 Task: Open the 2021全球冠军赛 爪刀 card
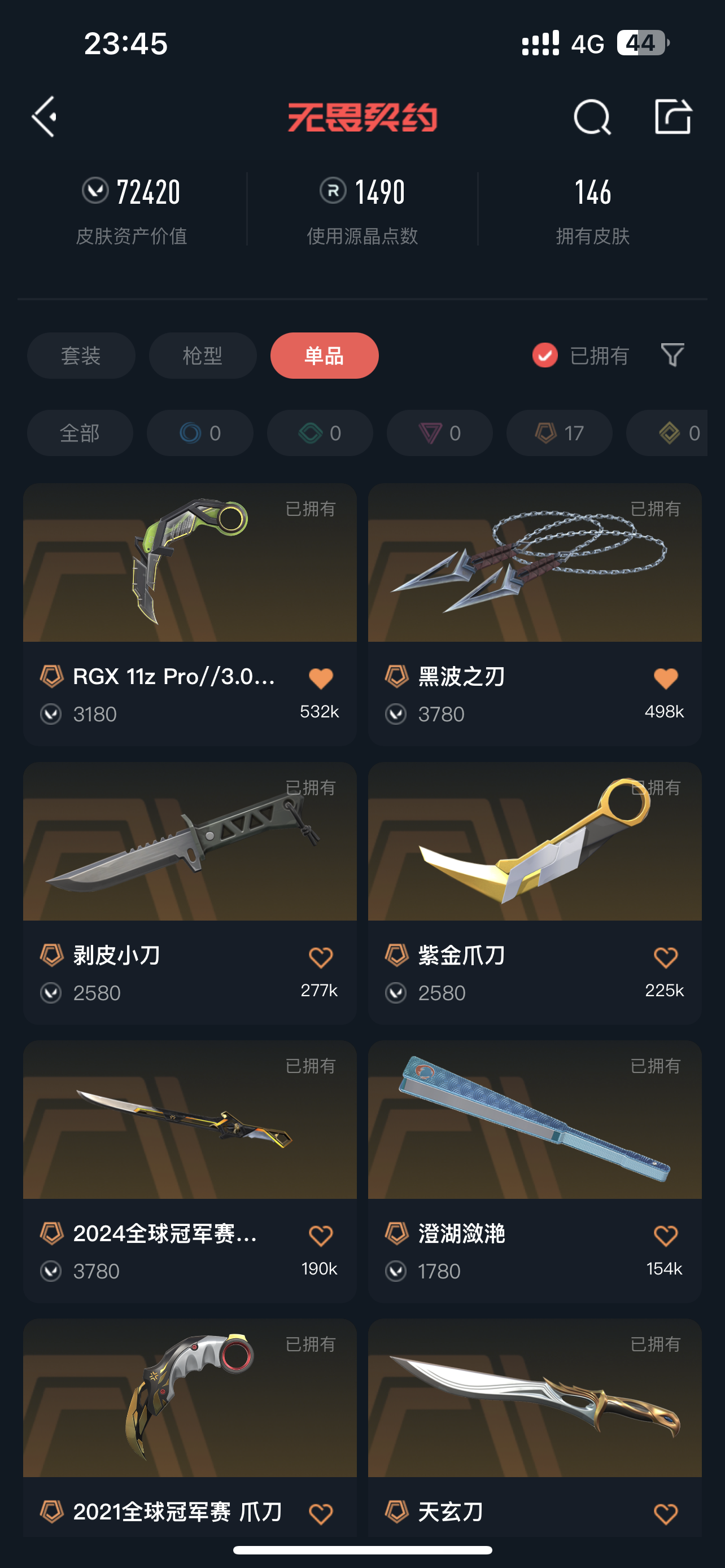(189, 1398)
